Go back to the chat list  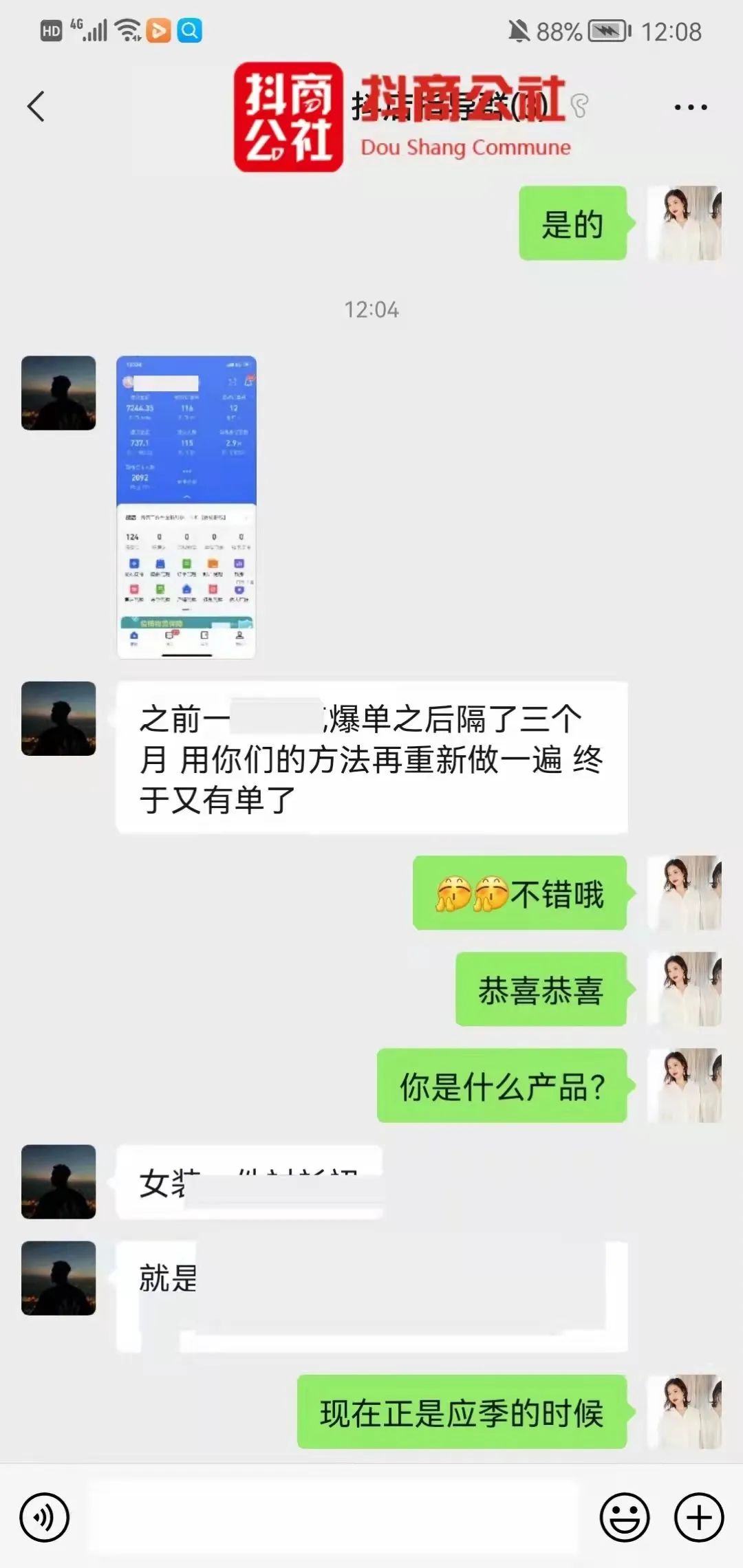point(36,107)
